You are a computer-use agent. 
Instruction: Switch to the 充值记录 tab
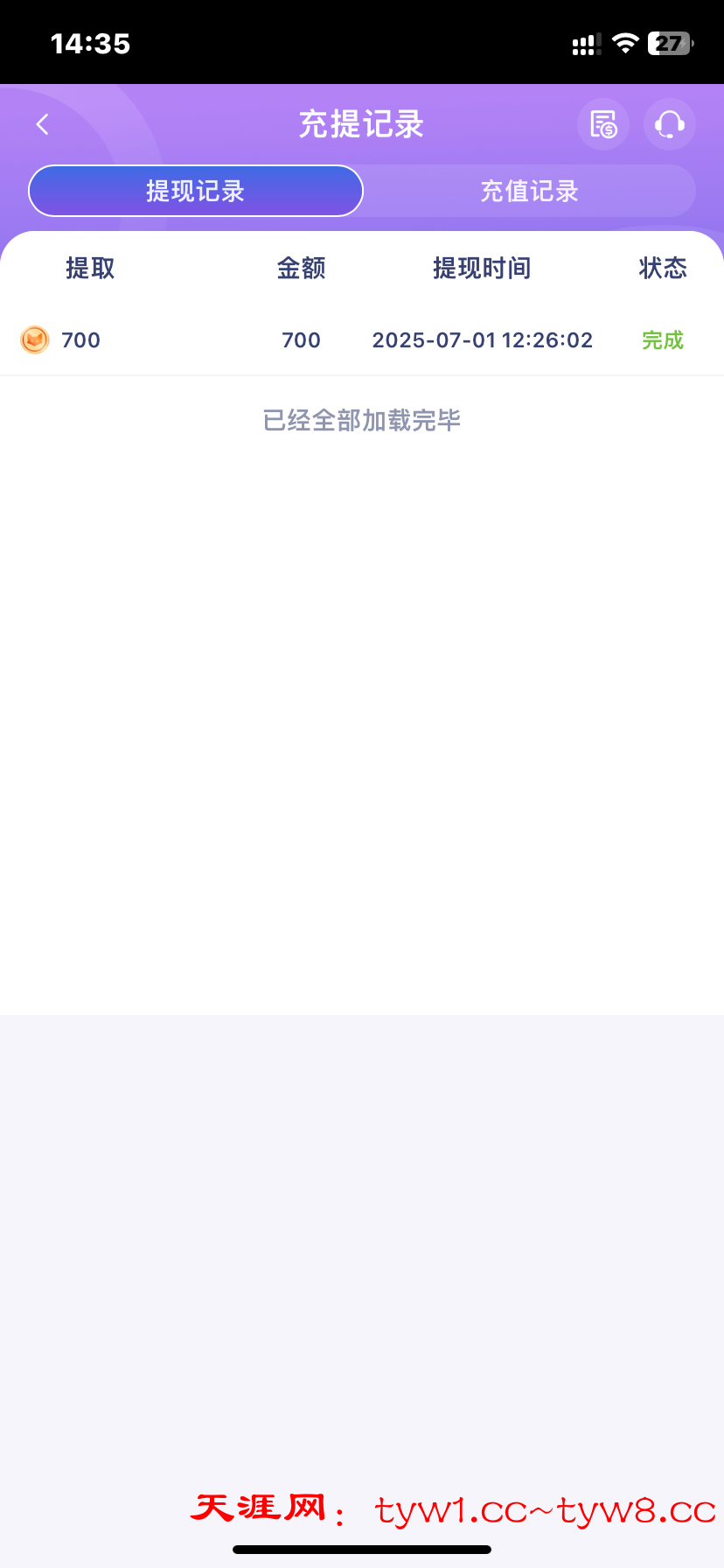[x=529, y=191]
